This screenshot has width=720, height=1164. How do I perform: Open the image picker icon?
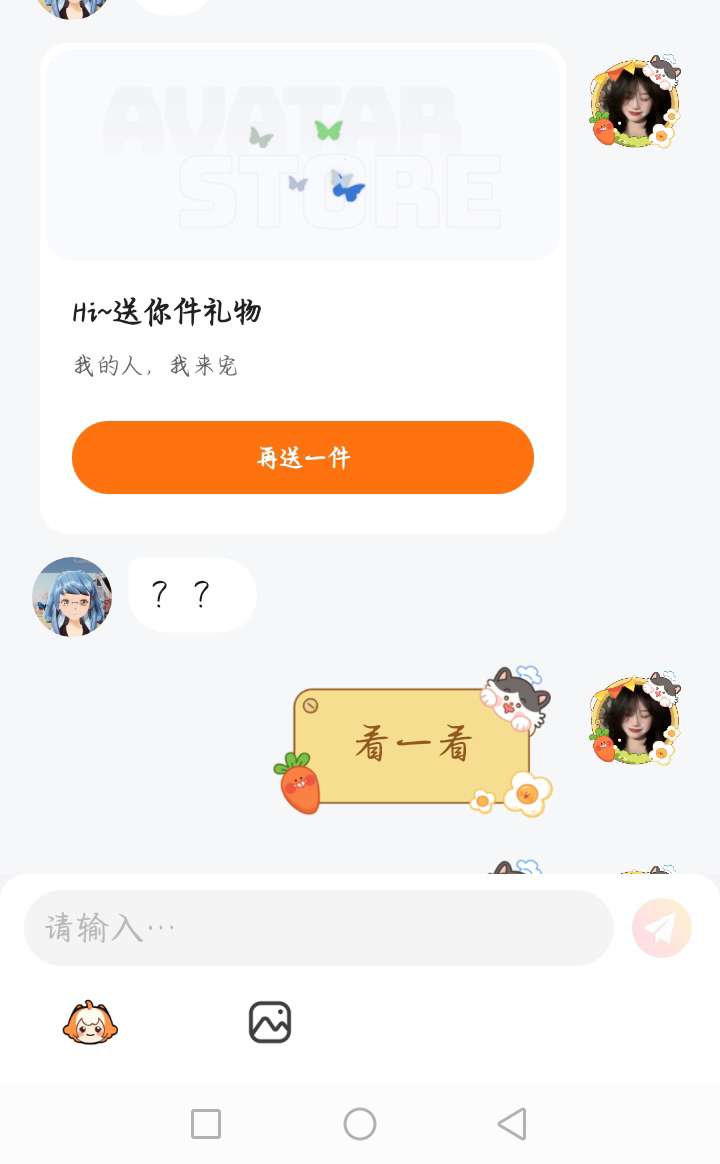[x=270, y=1022]
